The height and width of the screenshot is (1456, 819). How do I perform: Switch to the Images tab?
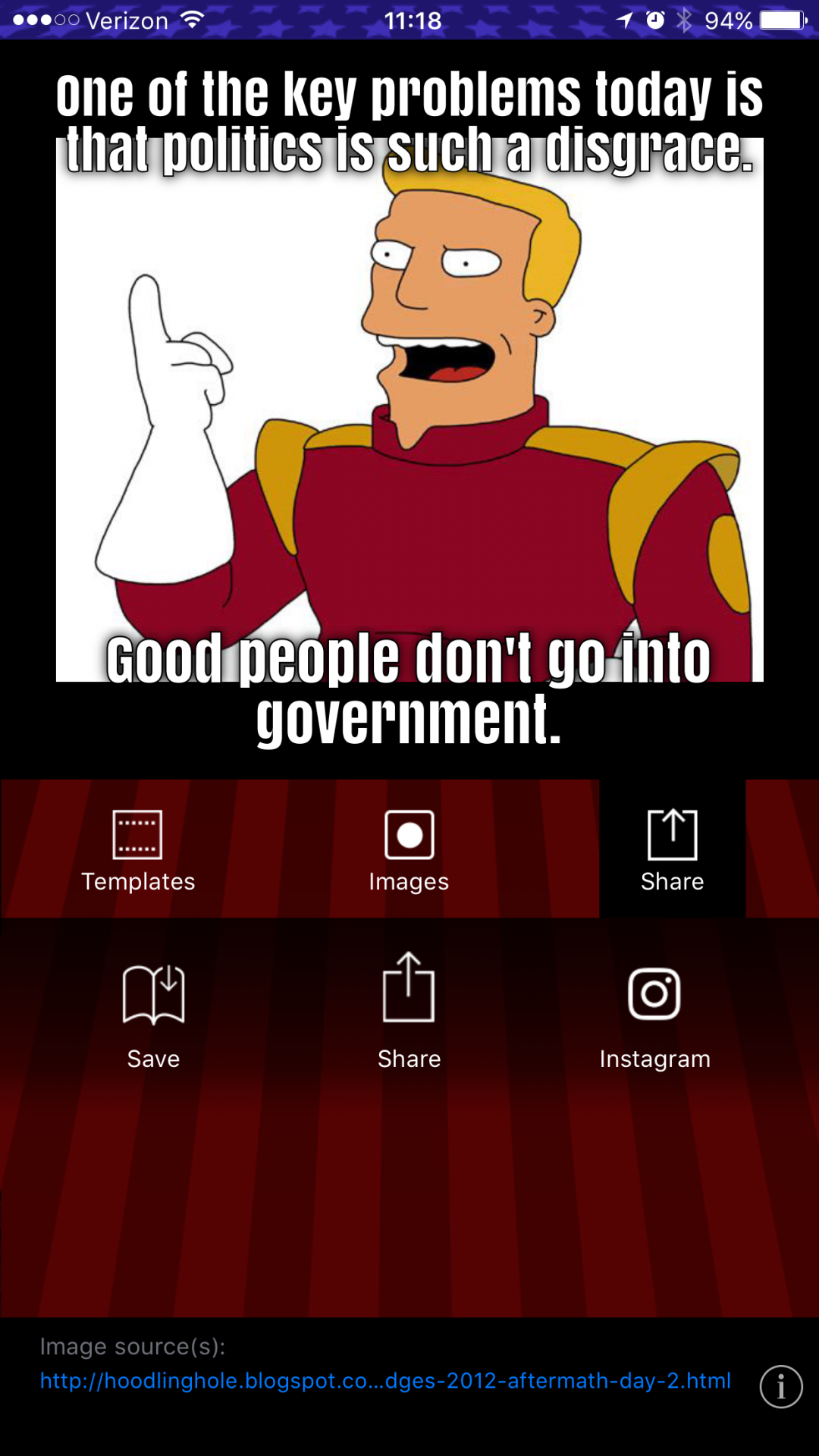coord(409,849)
